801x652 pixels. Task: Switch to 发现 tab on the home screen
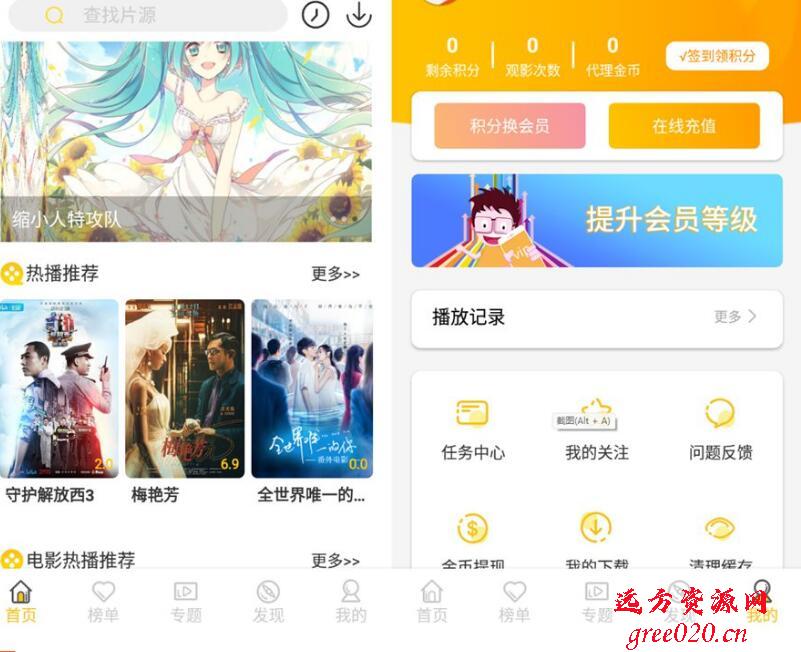coord(268,601)
